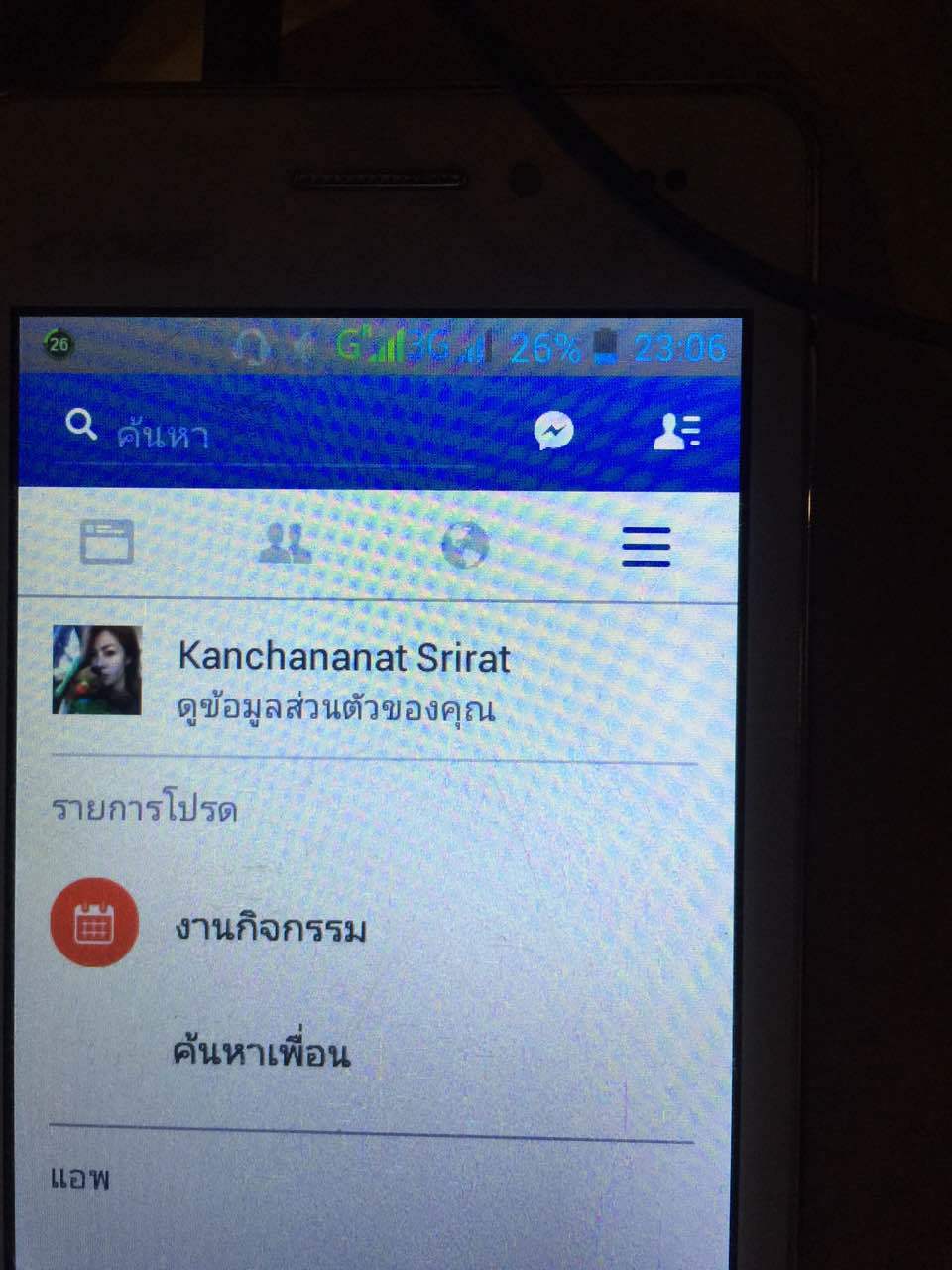Switch to the friend requests tab
Viewport: 952px width, 1270px height.
pos(285,543)
